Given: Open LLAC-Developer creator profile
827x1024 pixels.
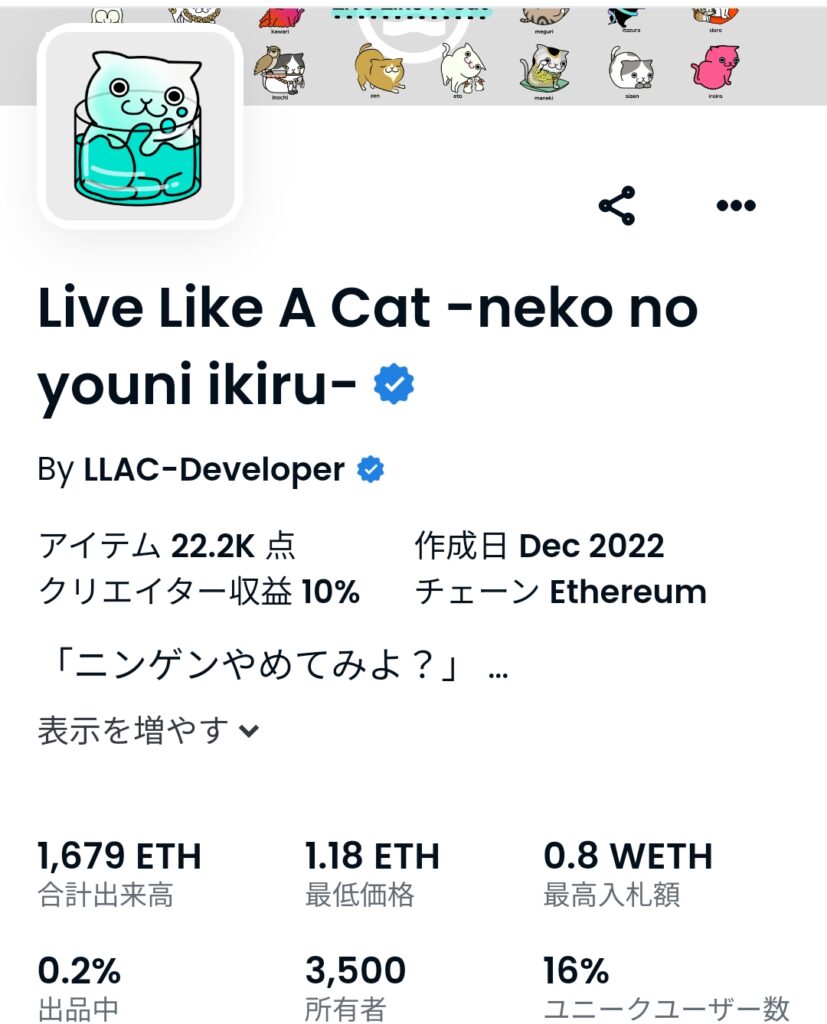Looking at the screenshot, I should 215,469.
